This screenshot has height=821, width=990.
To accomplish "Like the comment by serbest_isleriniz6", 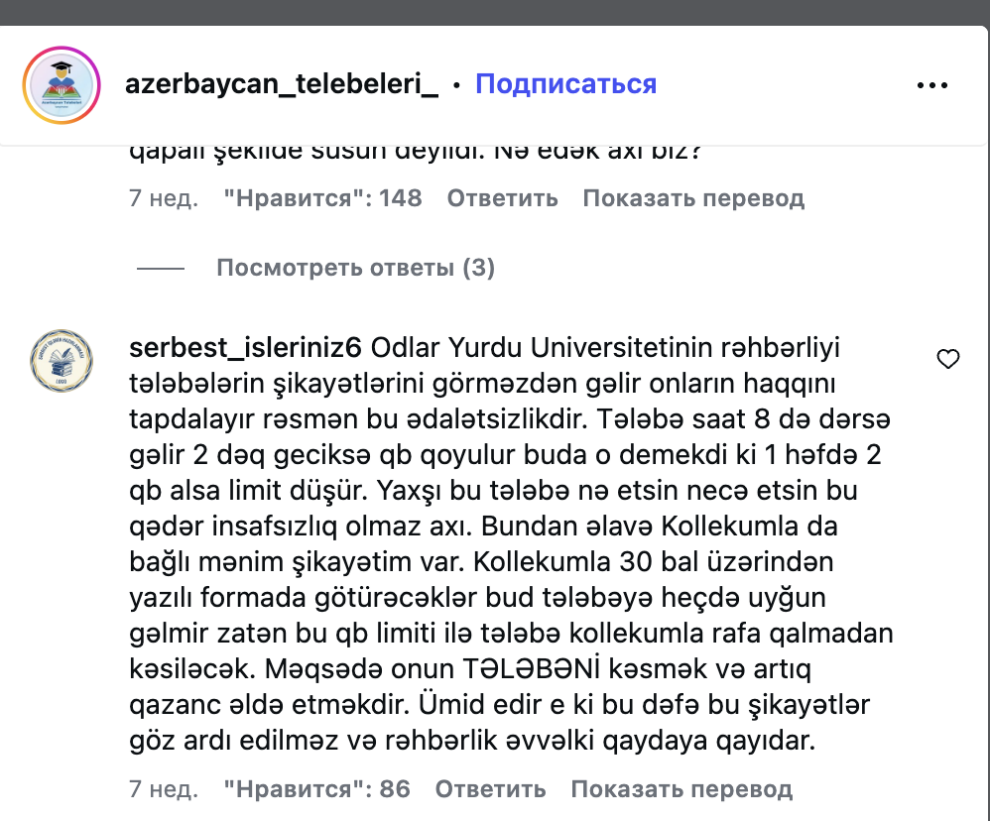I will [947, 360].
